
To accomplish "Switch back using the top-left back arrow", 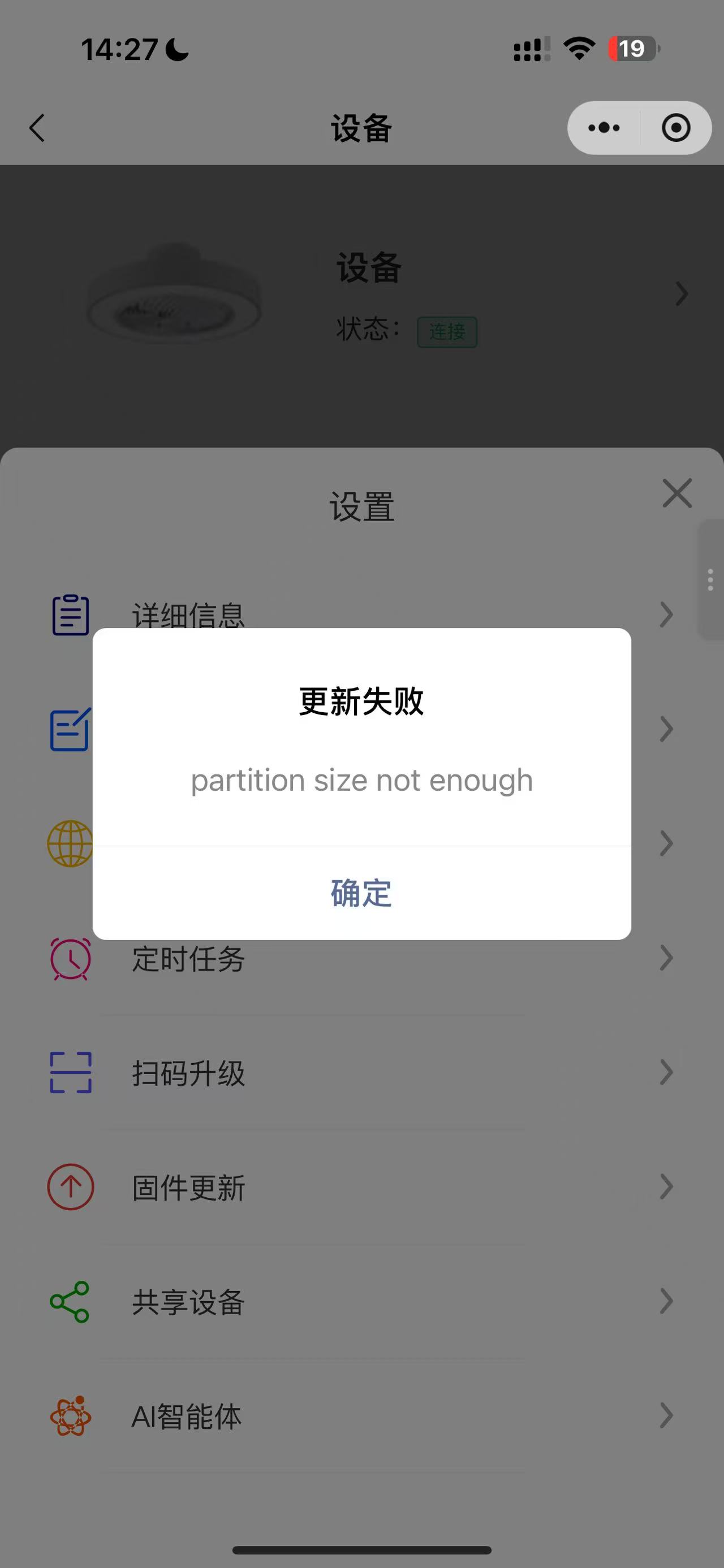I will (37, 128).
